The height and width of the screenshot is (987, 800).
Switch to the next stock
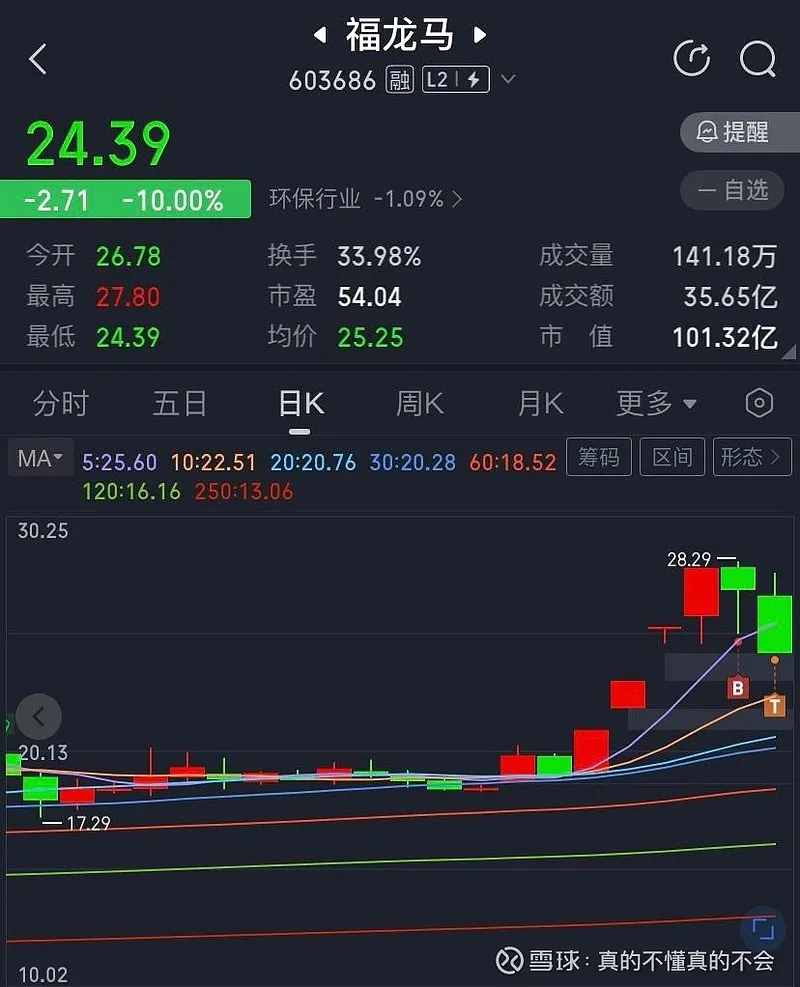tap(480, 36)
